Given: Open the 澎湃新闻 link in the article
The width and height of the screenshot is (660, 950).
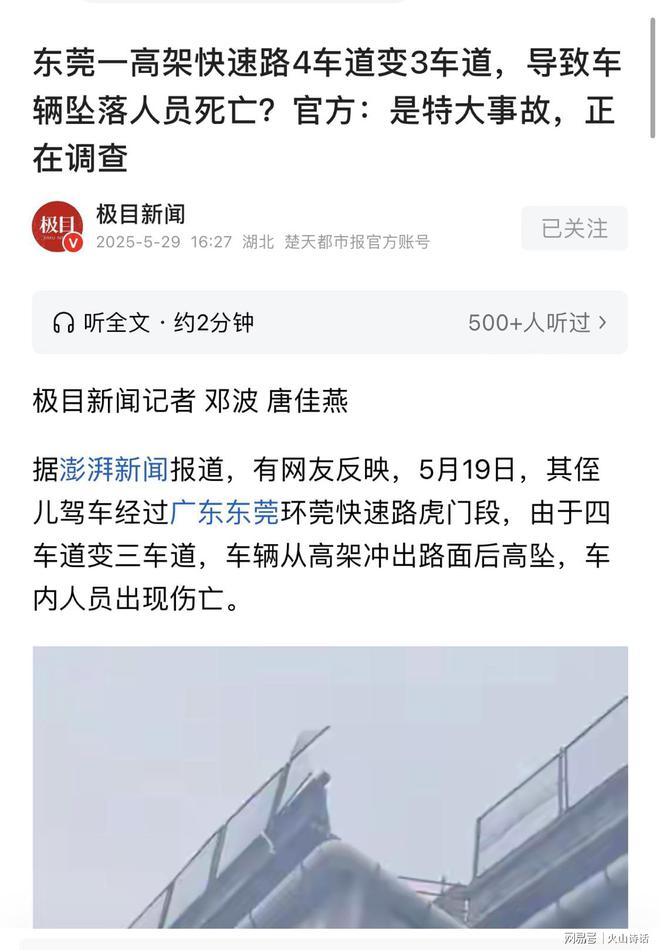Looking at the screenshot, I should click(x=113, y=468).
